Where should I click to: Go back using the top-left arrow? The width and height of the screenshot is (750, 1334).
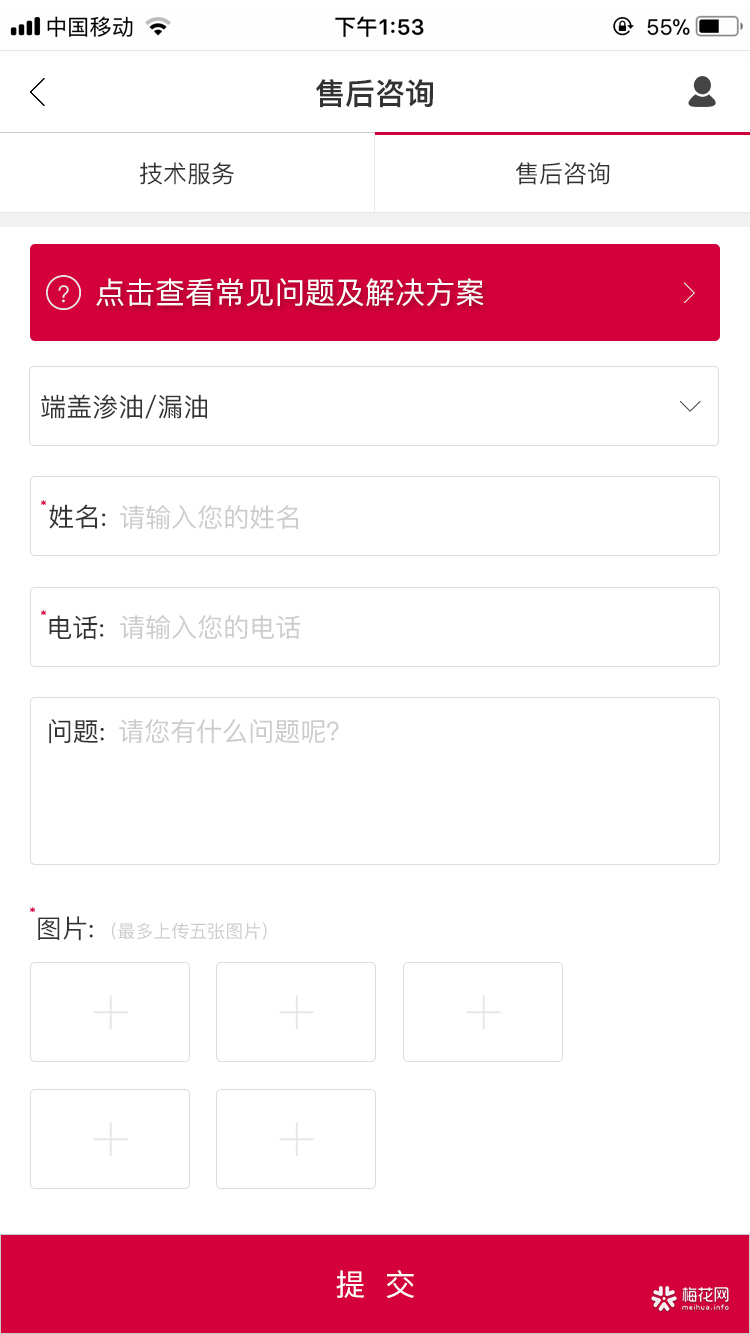[x=38, y=93]
